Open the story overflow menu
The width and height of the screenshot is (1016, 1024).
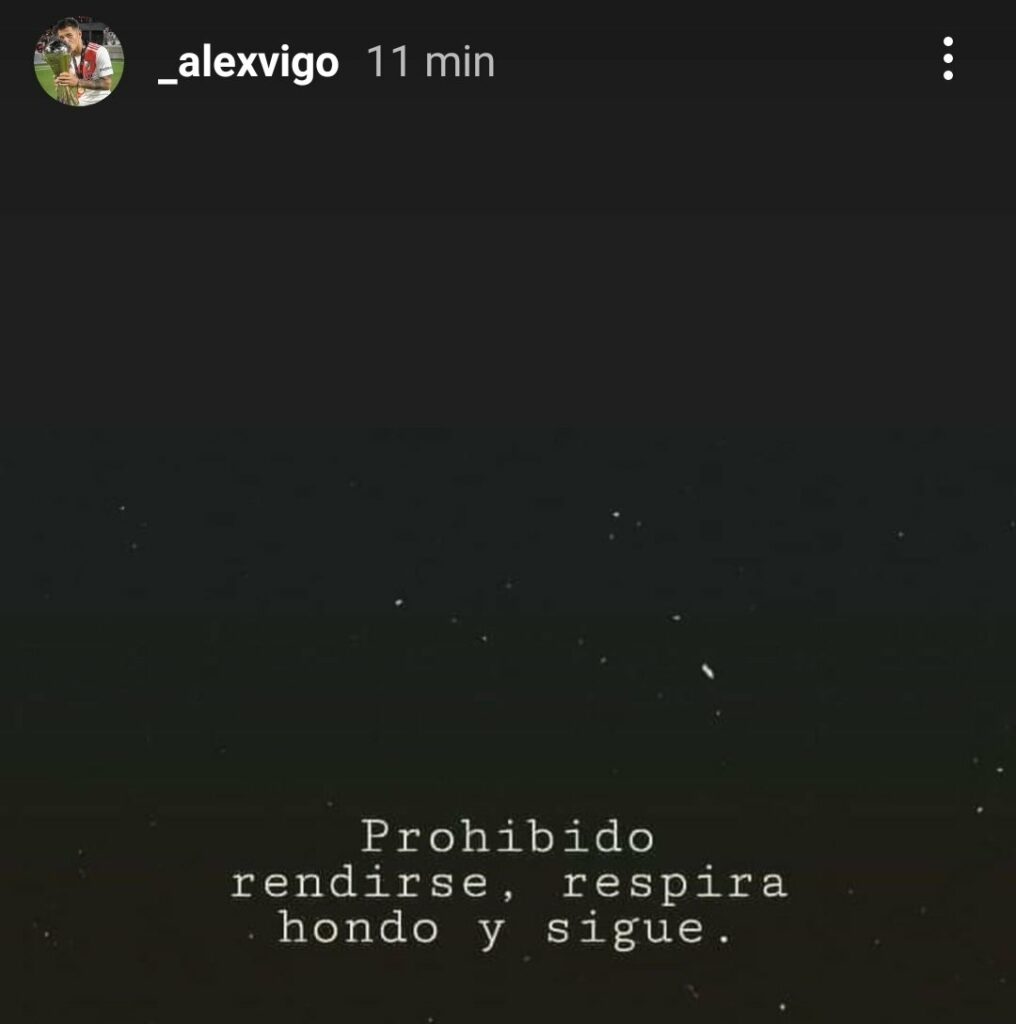click(947, 60)
